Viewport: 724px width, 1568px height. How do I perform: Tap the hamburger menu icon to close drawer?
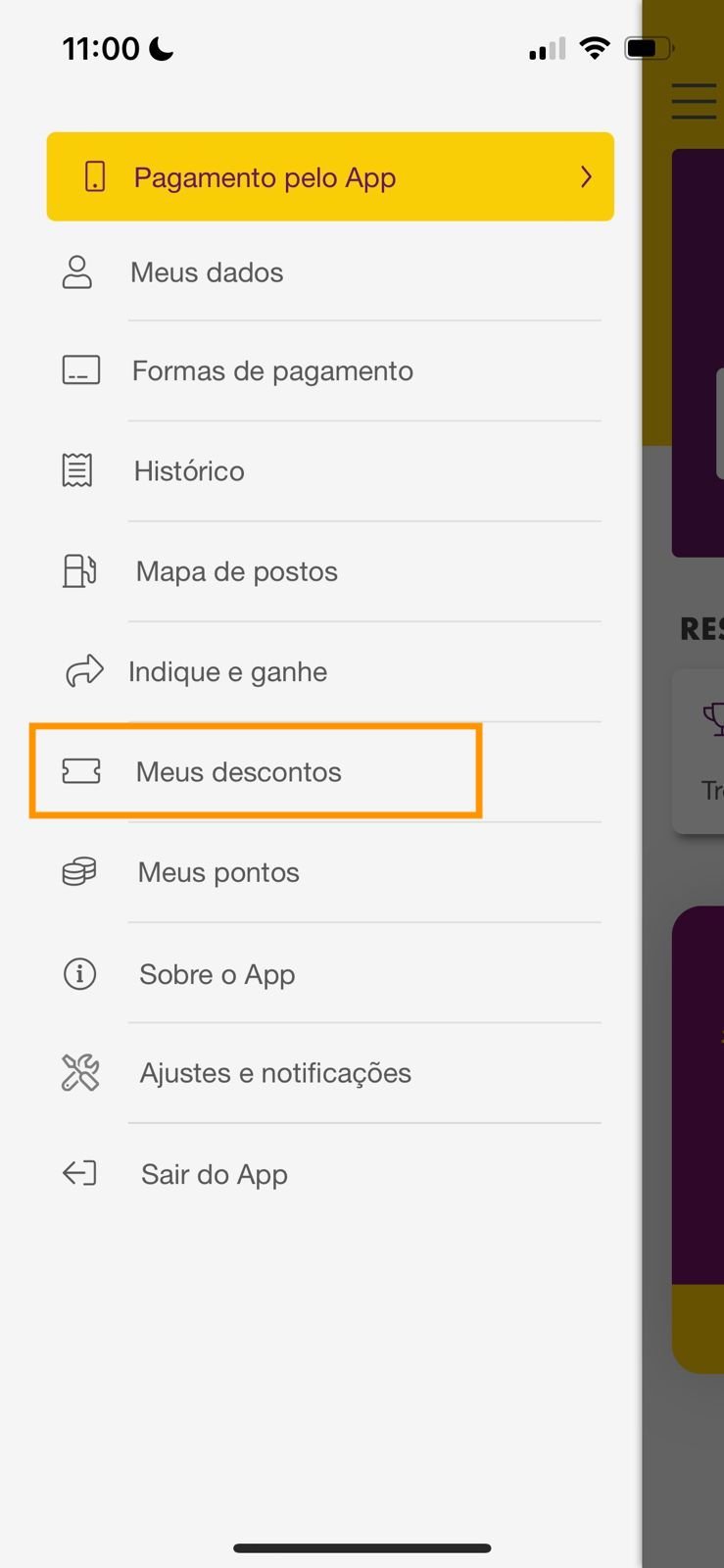[695, 101]
